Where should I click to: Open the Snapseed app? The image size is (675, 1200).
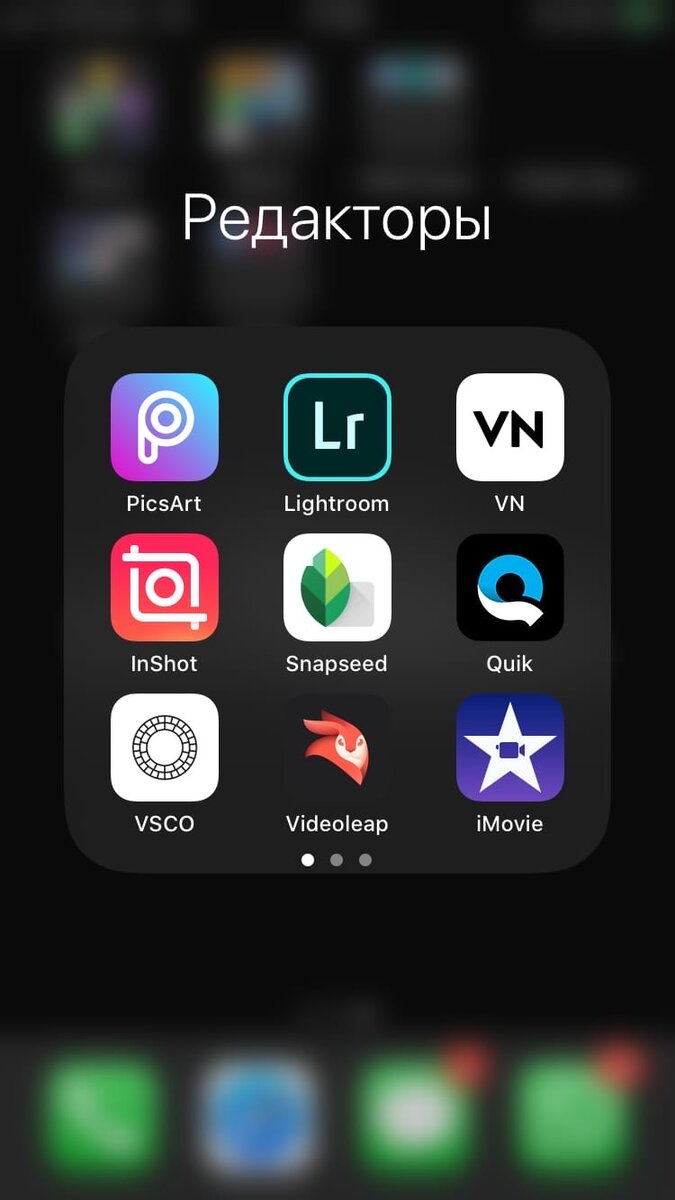click(337, 587)
